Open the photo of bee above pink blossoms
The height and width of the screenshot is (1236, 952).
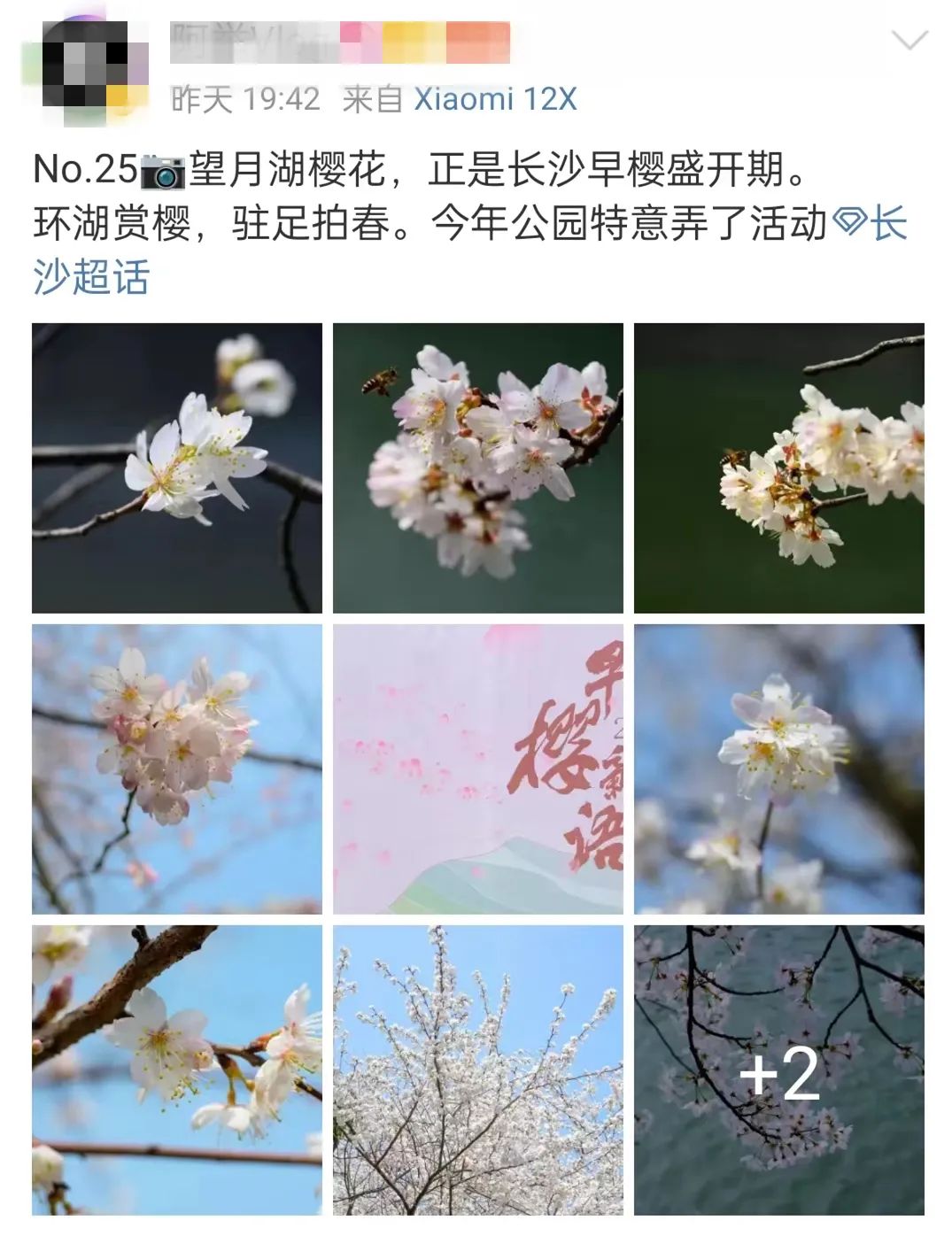tap(477, 467)
